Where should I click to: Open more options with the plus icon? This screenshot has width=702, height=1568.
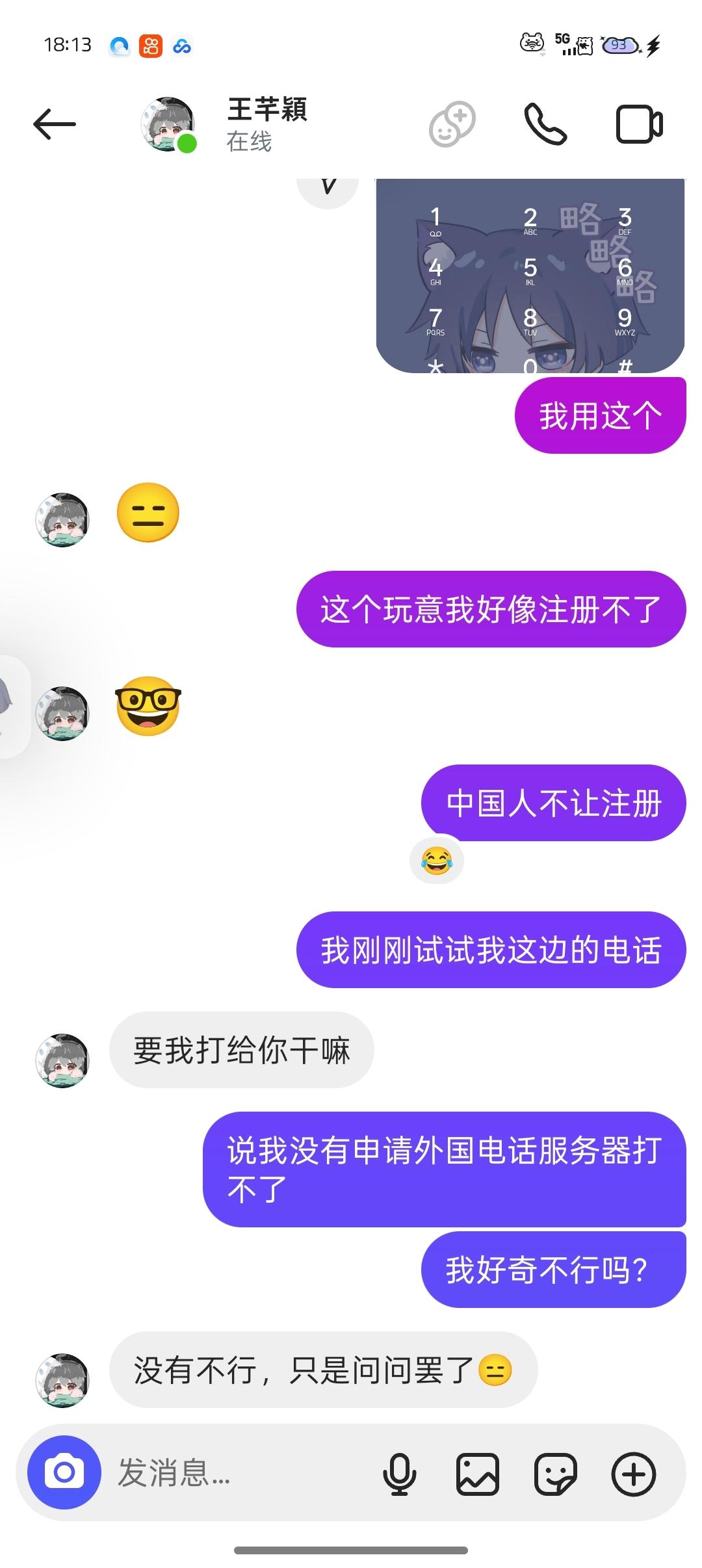[634, 1474]
